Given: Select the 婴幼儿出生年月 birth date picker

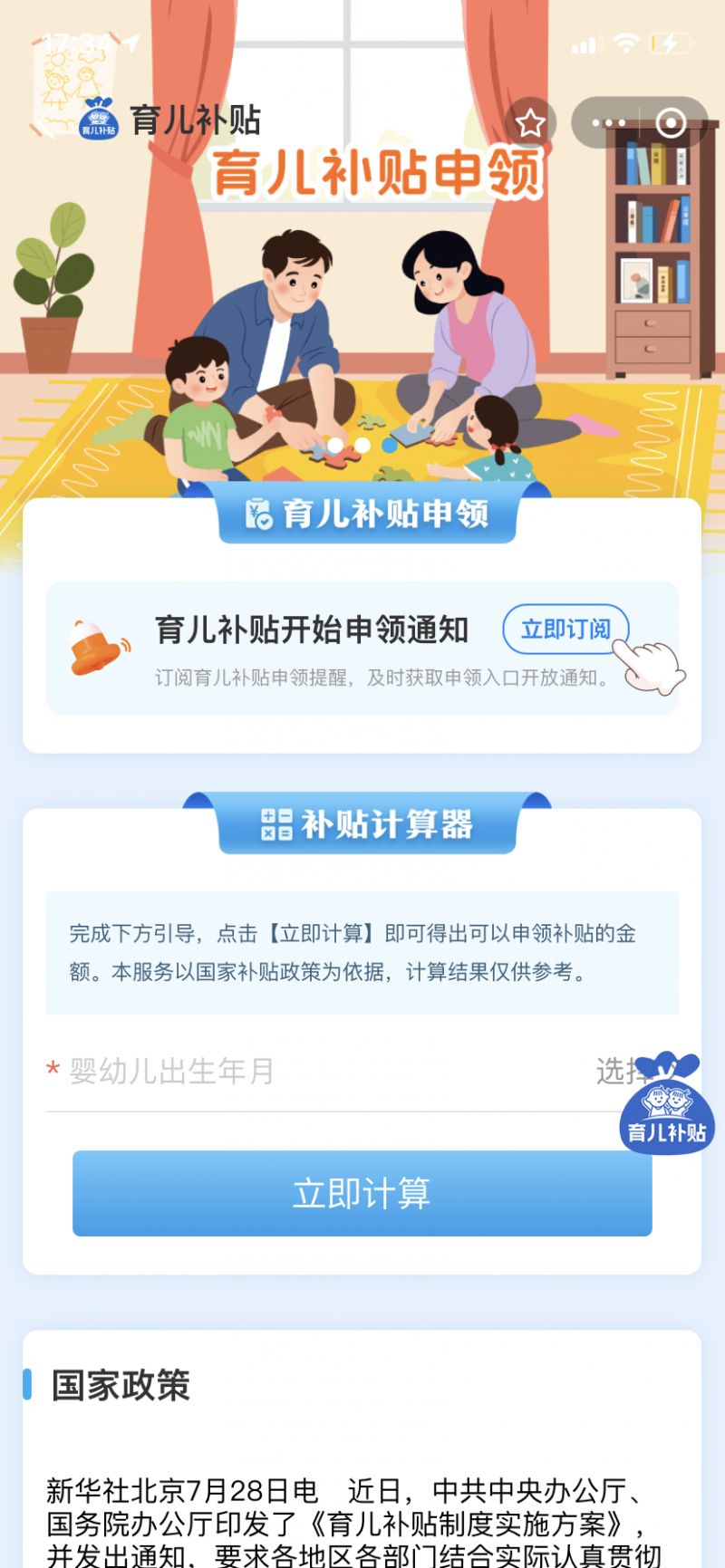Looking at the screenshot, I should 362,1072.
